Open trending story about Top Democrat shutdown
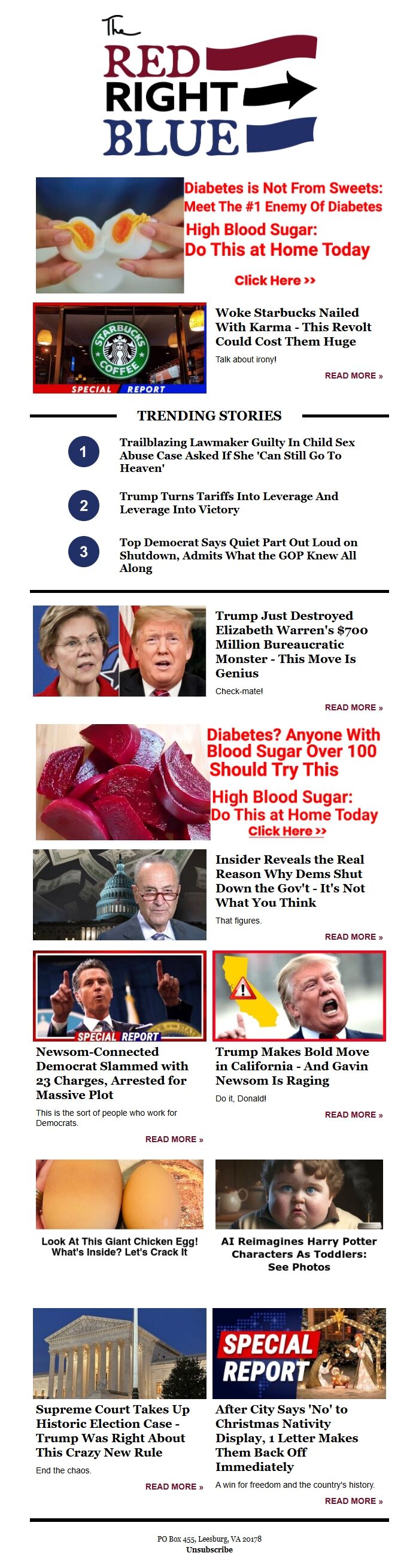 click(238, 555)
